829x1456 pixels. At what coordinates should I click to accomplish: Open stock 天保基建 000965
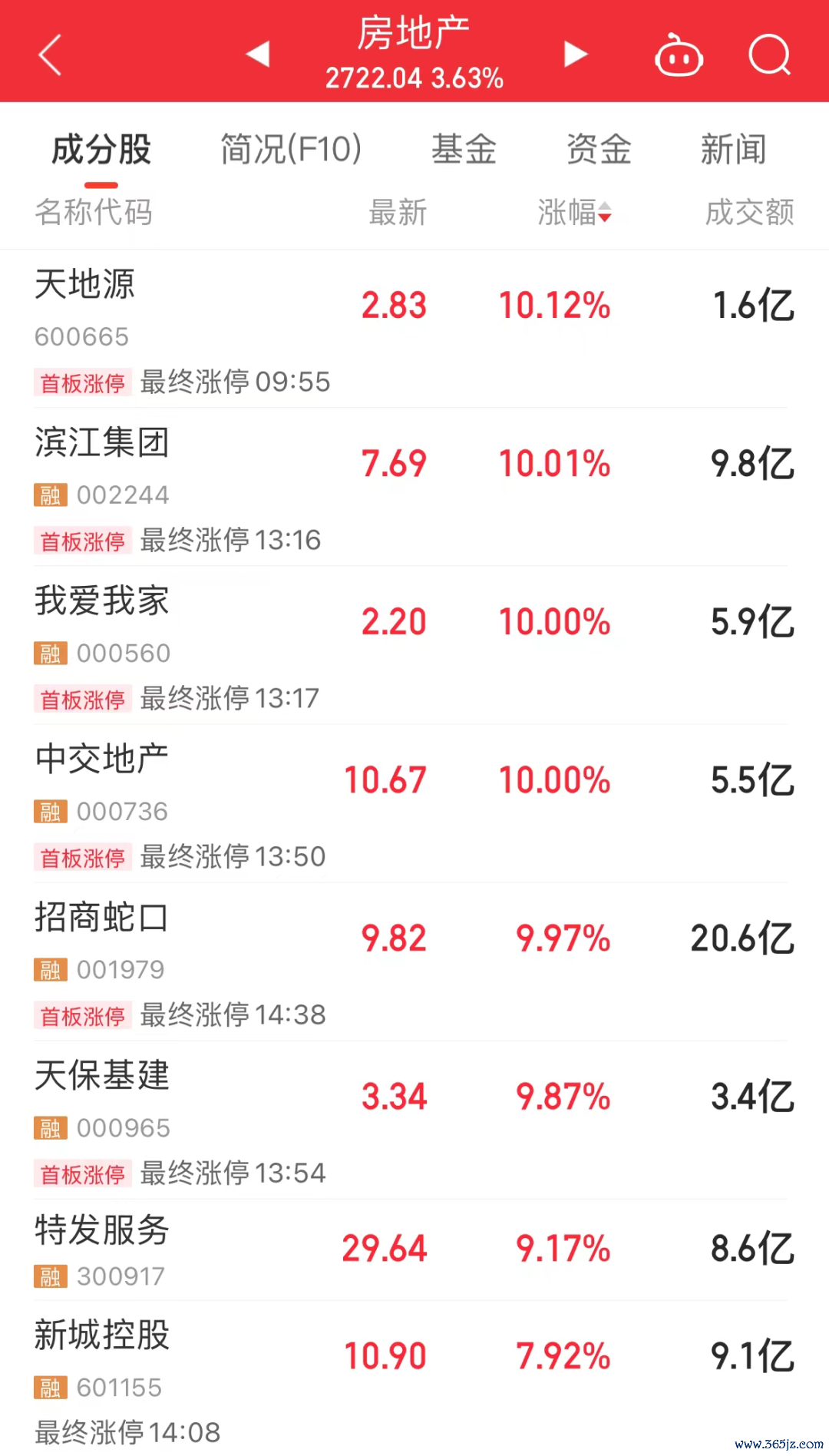click(x=414, y=1120)
